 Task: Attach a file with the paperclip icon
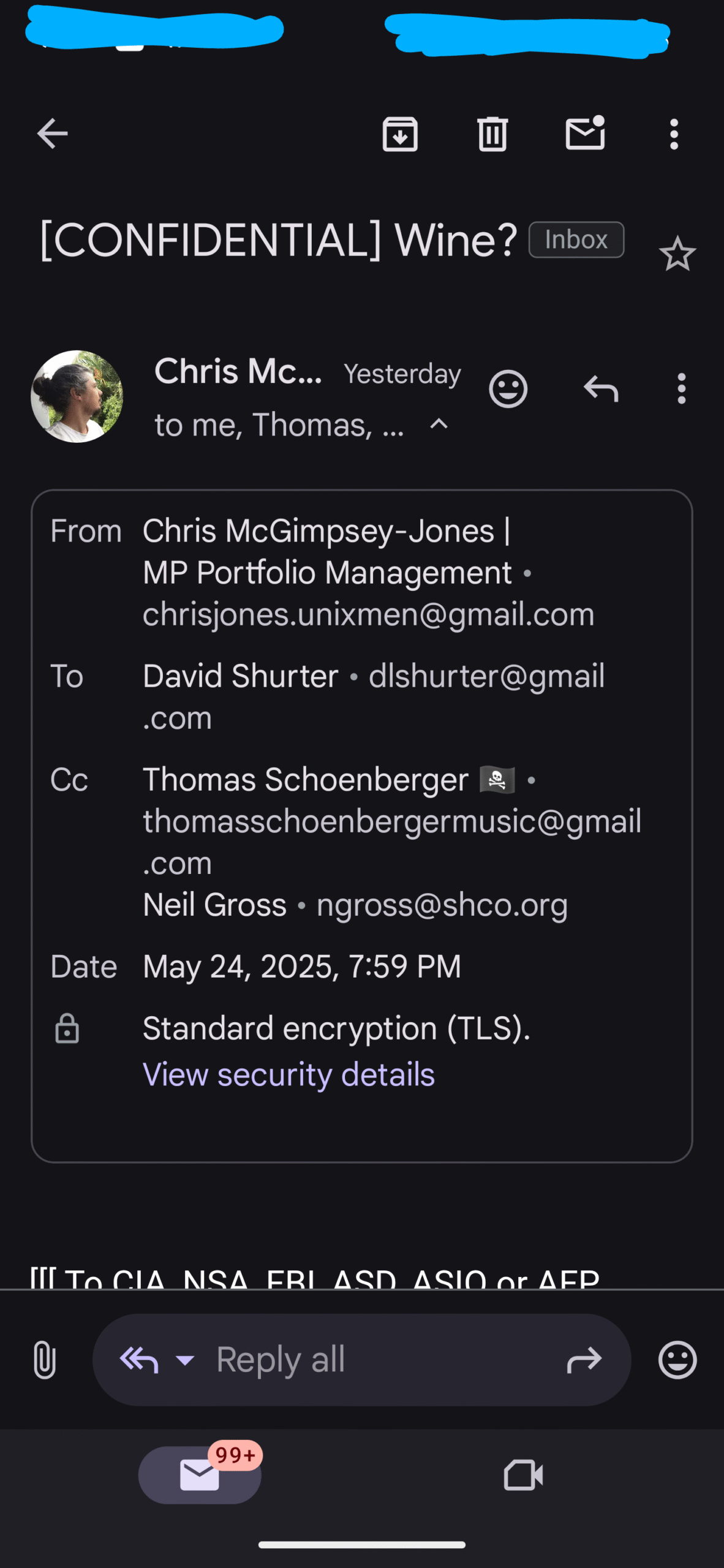pyautogui.click(x=45, y=1359)
